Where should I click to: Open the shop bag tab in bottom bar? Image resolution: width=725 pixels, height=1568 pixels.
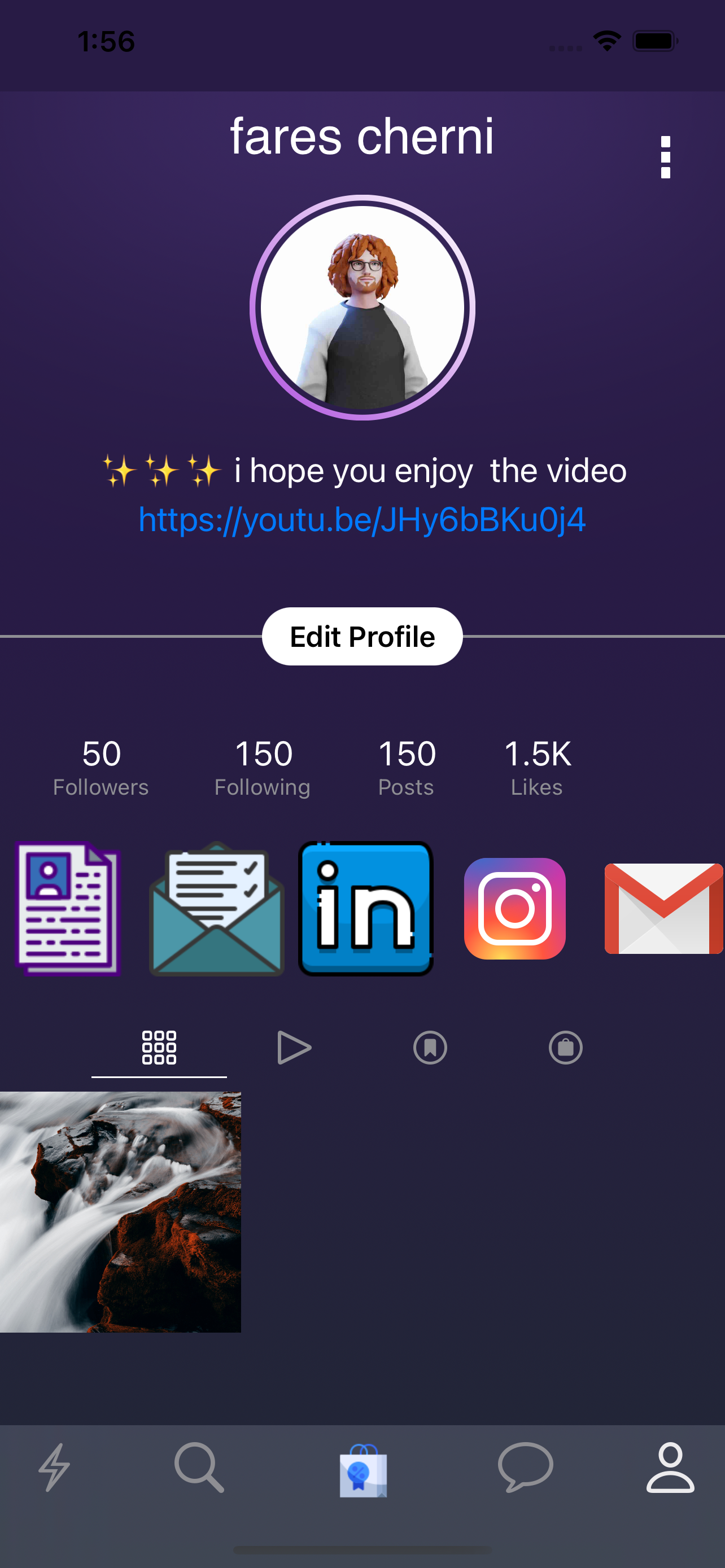pyautogui.click(x=364, y=1470)
